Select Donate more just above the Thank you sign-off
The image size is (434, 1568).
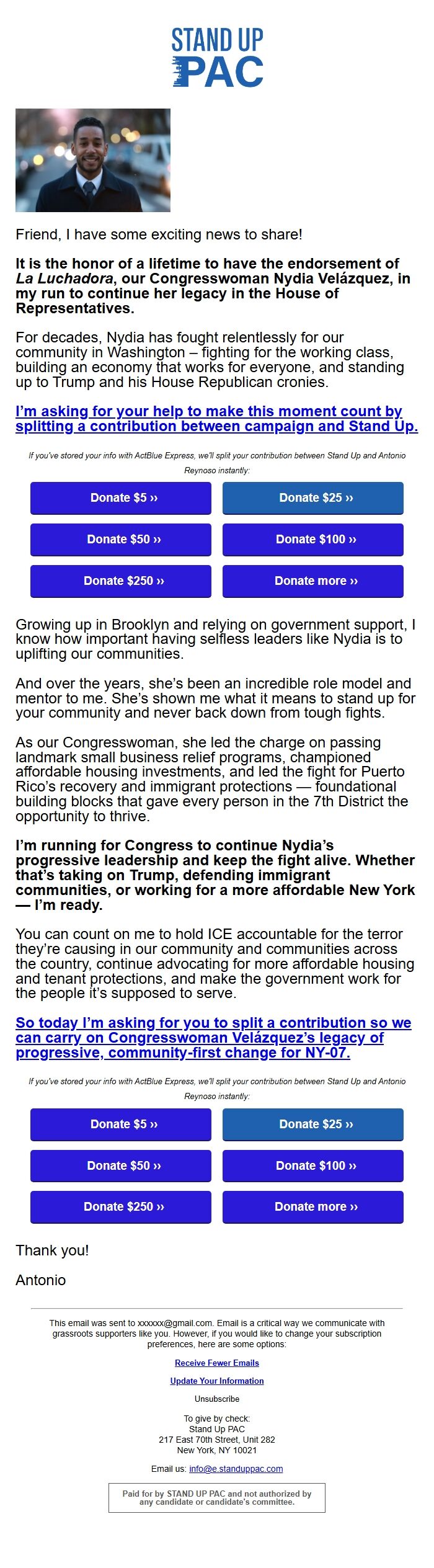pyautogui.click(x=313, y=1206)
